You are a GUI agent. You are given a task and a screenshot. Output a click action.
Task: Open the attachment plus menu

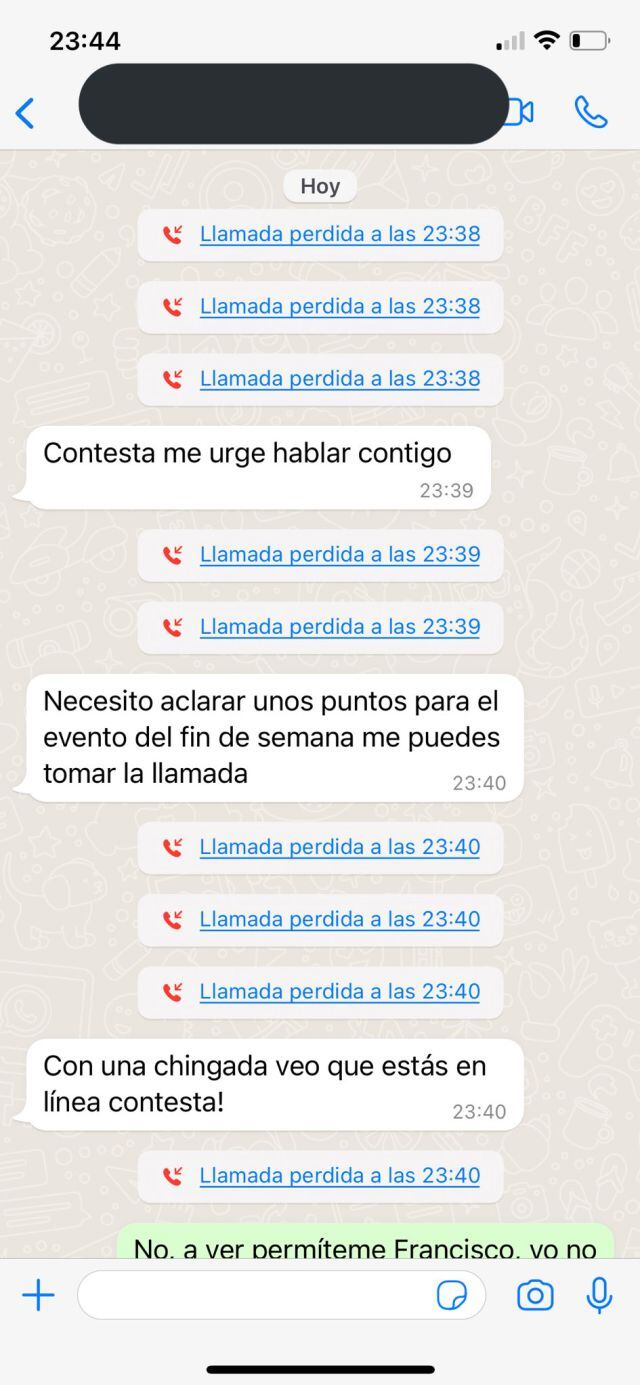(x=38, y=1296)
